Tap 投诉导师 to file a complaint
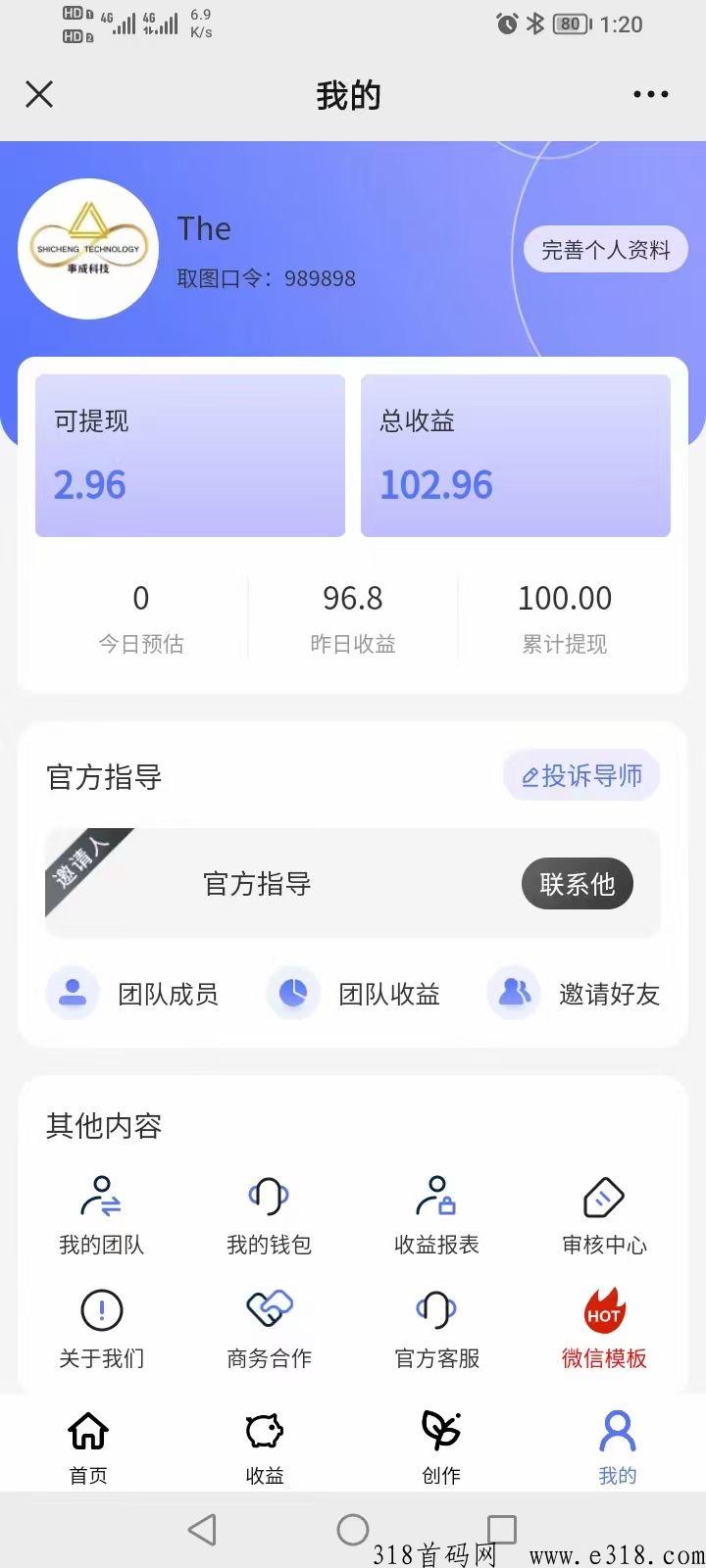The height and width of the screenshot is (1568, 706). 581,776
